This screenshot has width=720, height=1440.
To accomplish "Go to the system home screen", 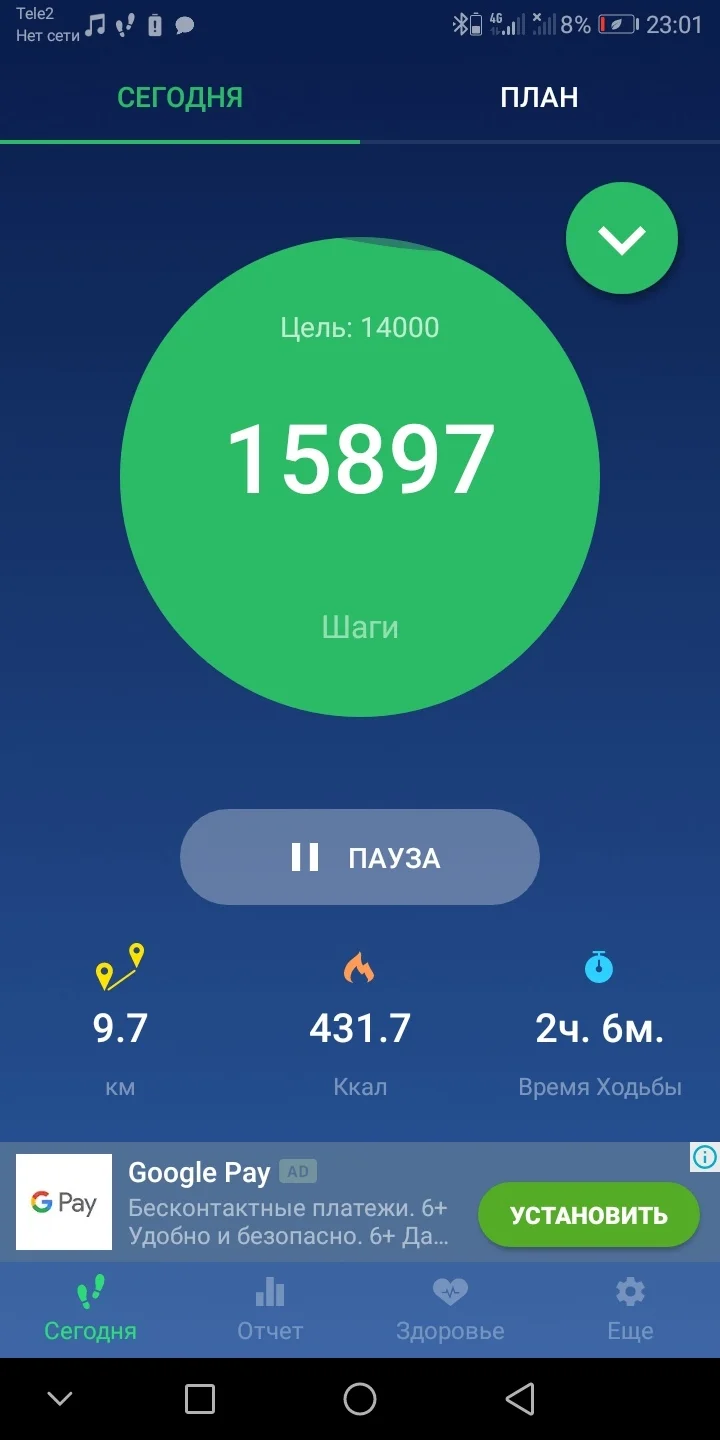I will [x=360, y=1399].
